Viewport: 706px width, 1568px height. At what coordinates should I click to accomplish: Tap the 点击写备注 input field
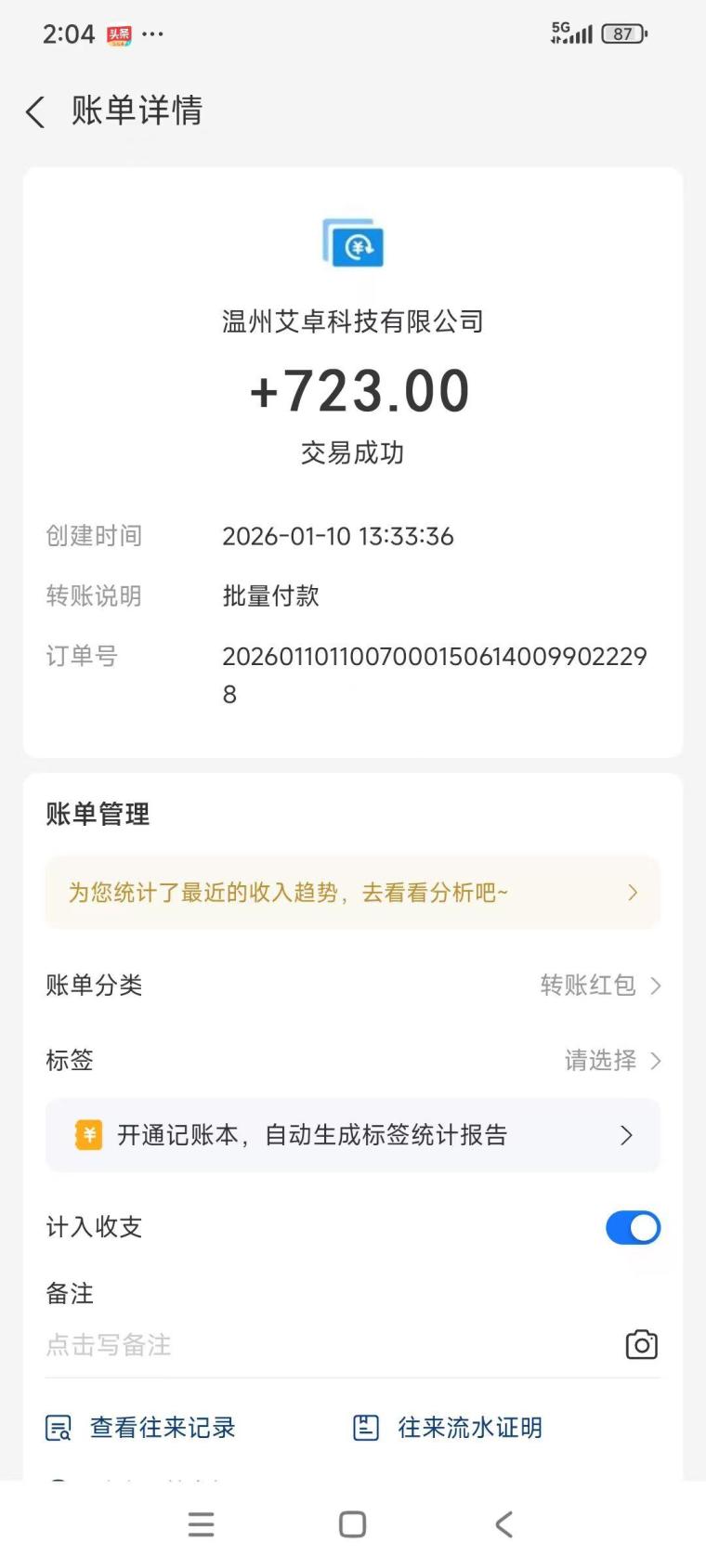tap(109, 1345)
